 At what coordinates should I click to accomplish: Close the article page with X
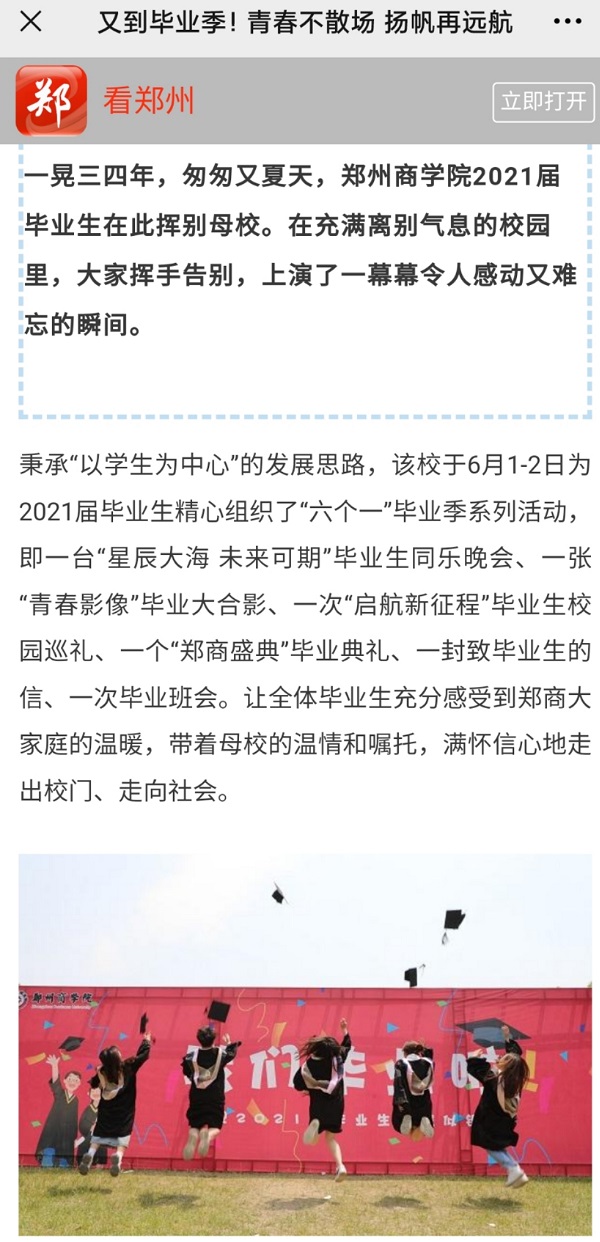(31, 22)
